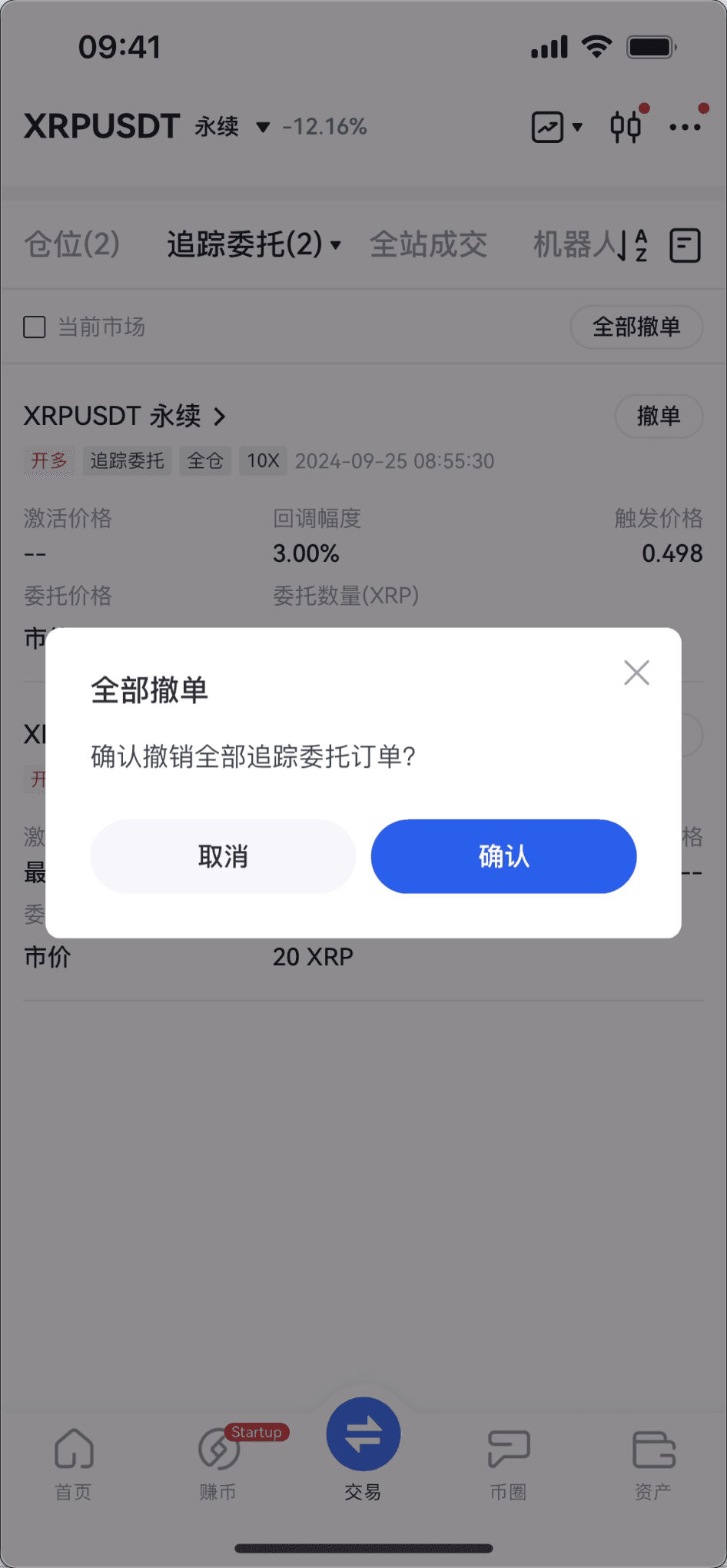
Task: Close the 全部撤单 dialog
Action: point(636,673)
